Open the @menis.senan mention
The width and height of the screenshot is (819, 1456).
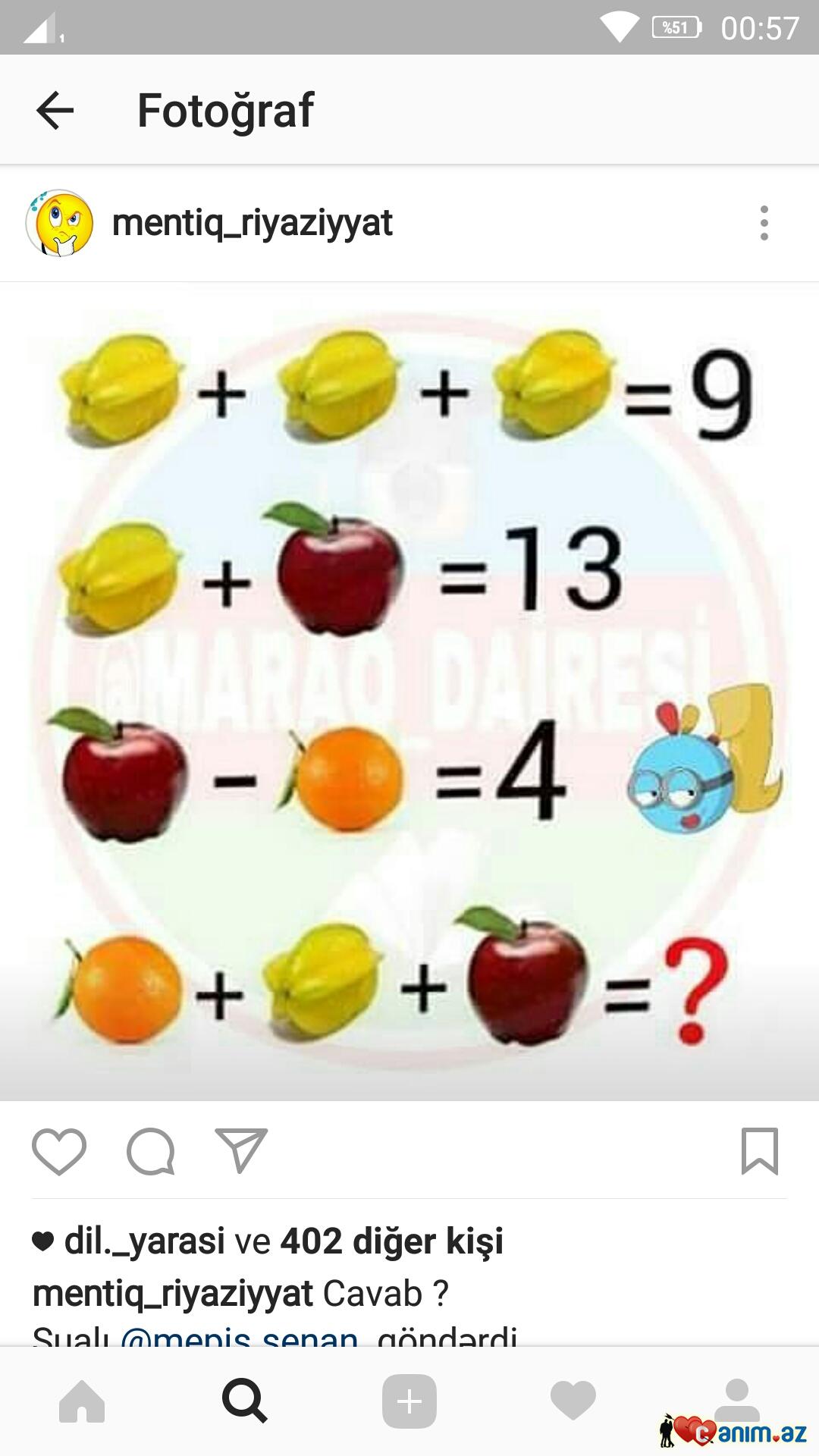click(x=240, y=1338)
